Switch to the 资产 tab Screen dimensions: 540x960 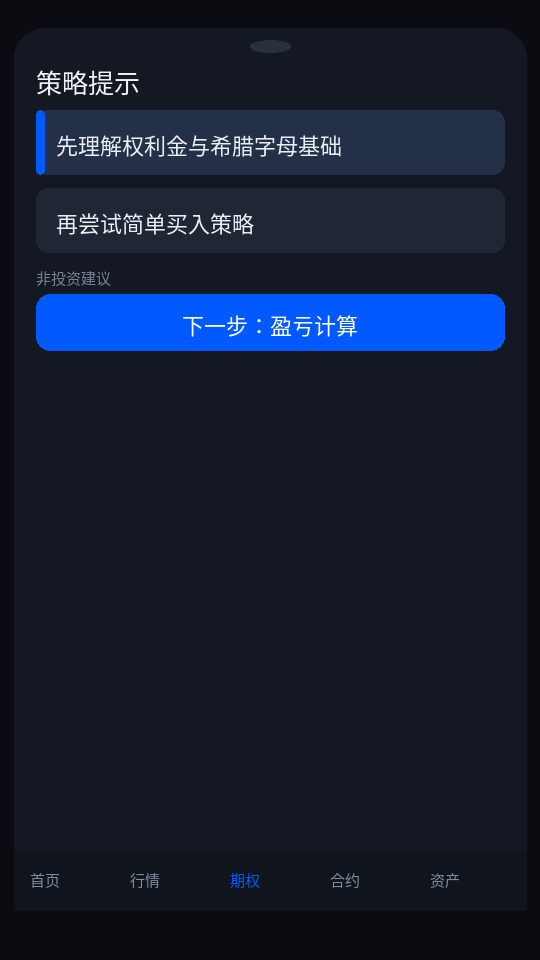point(444,881)
